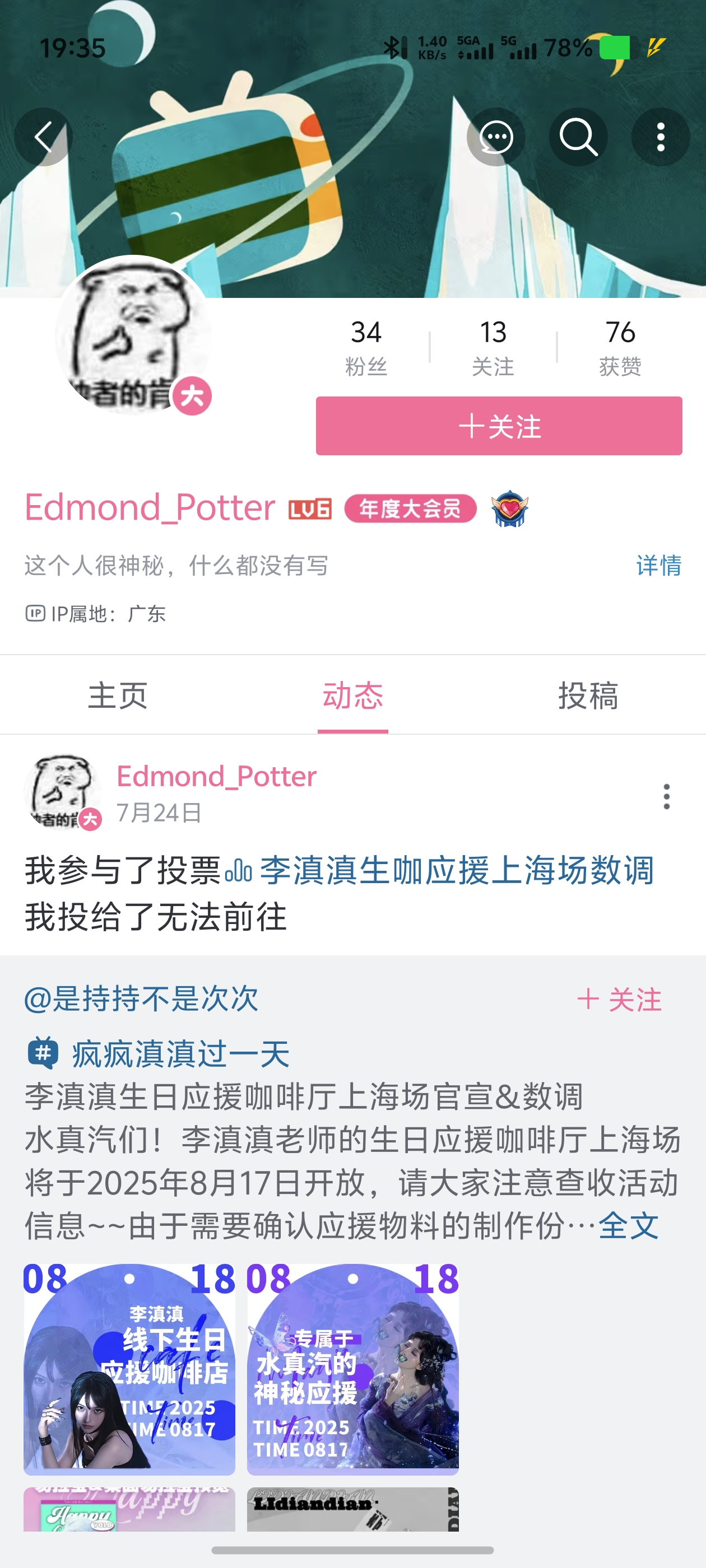Image resolution: width=706 pixels, height=1568 pixels.
Task: Open the 疯疯滇滇过一天 topic tag
Action: pos(180,1054)
